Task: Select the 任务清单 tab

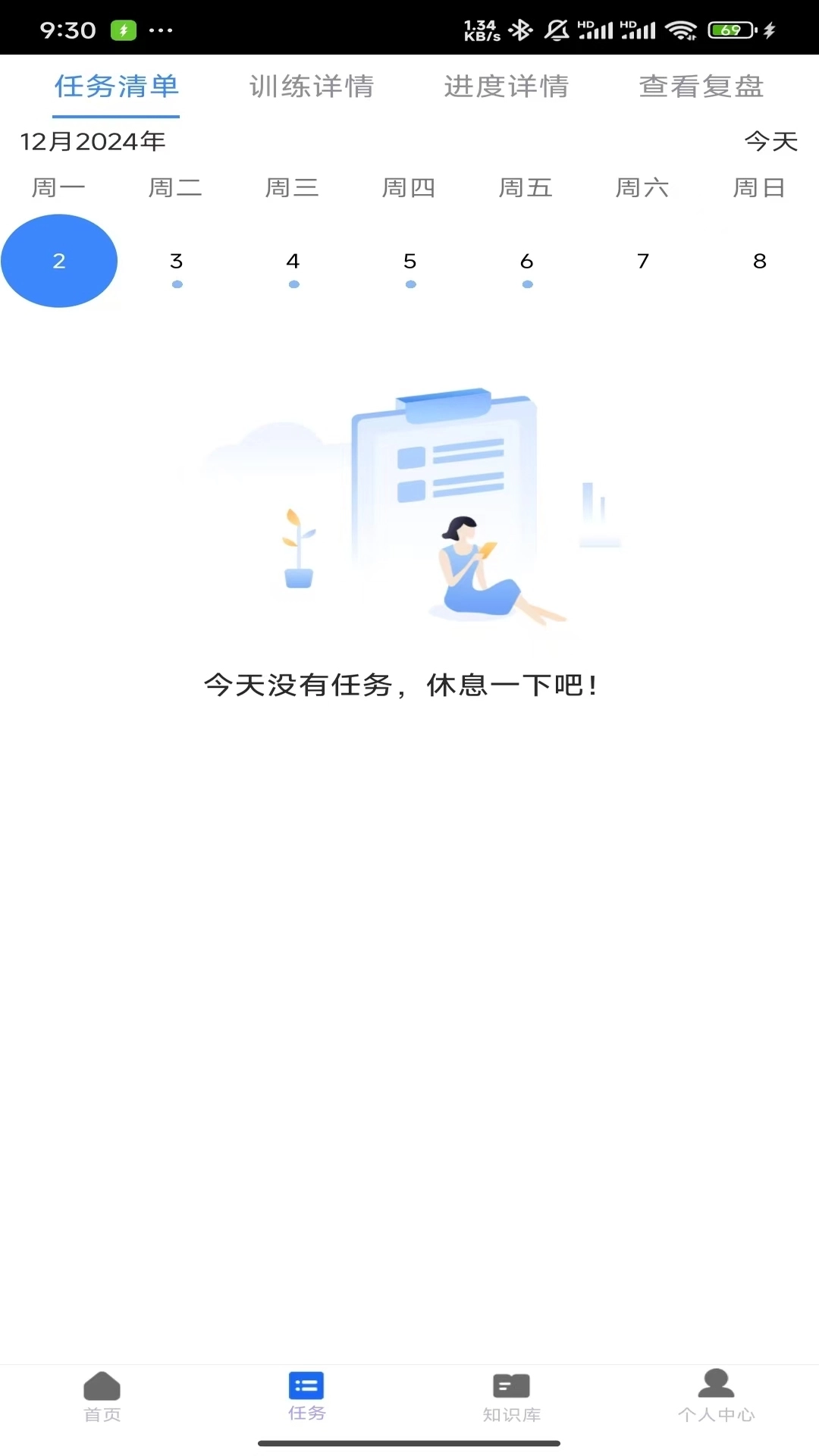Action: pos(116,86)
